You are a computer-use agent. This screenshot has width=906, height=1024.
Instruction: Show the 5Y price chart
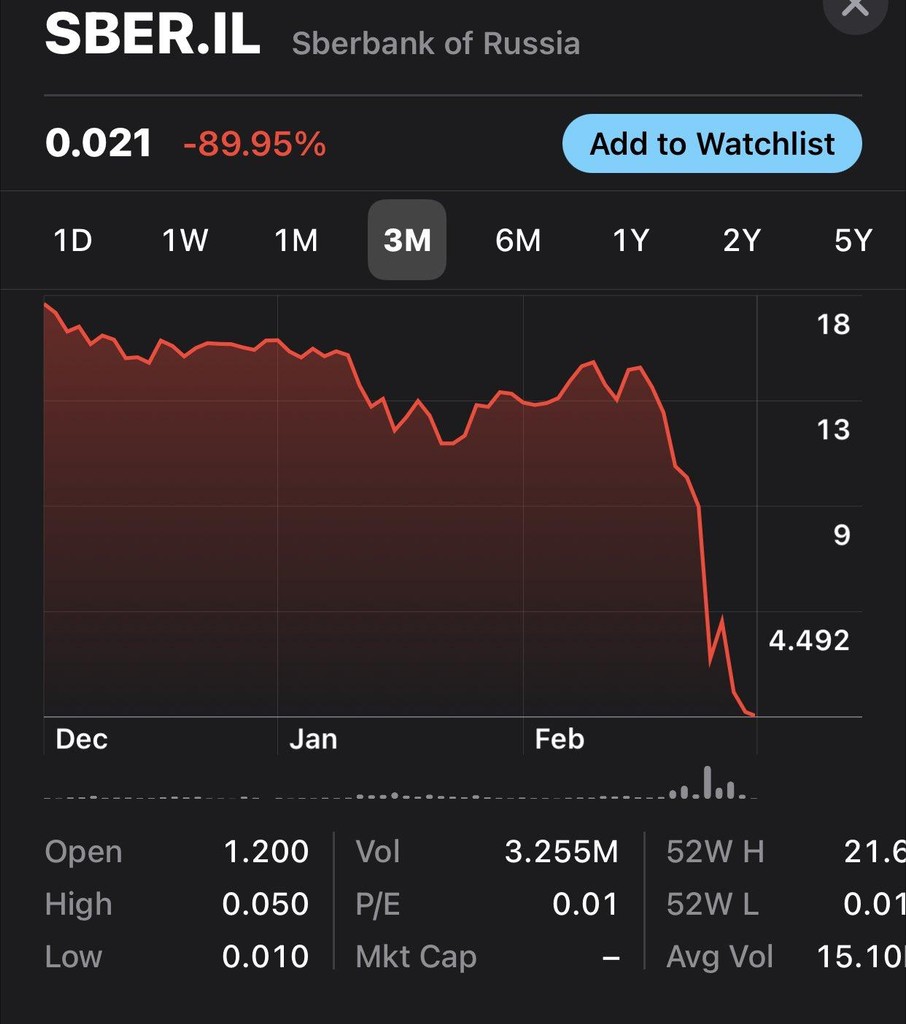pos(852,241)
